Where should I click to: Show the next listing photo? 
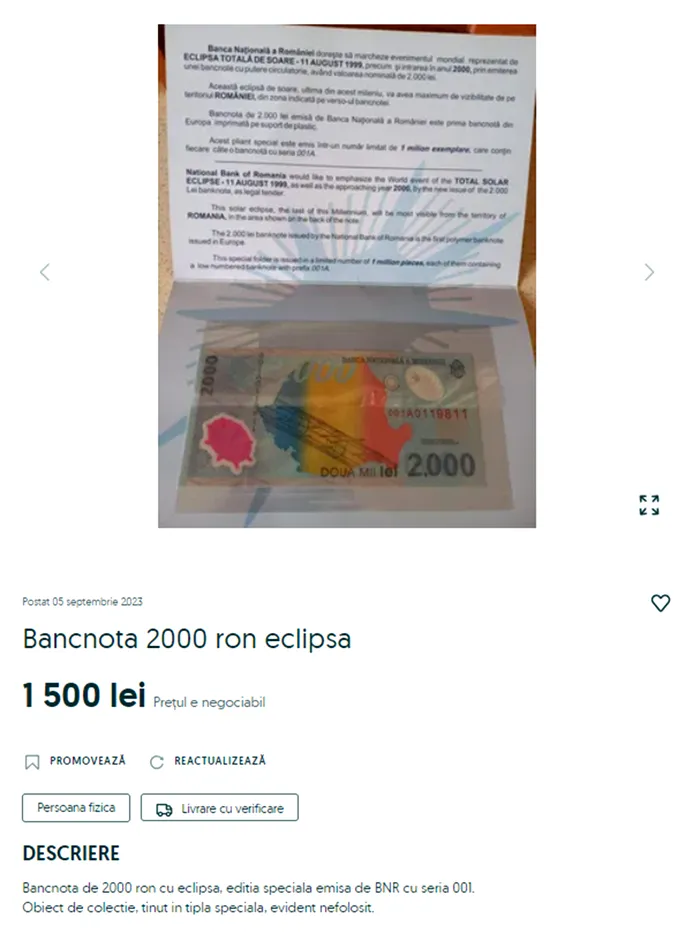tap(649, 272)
